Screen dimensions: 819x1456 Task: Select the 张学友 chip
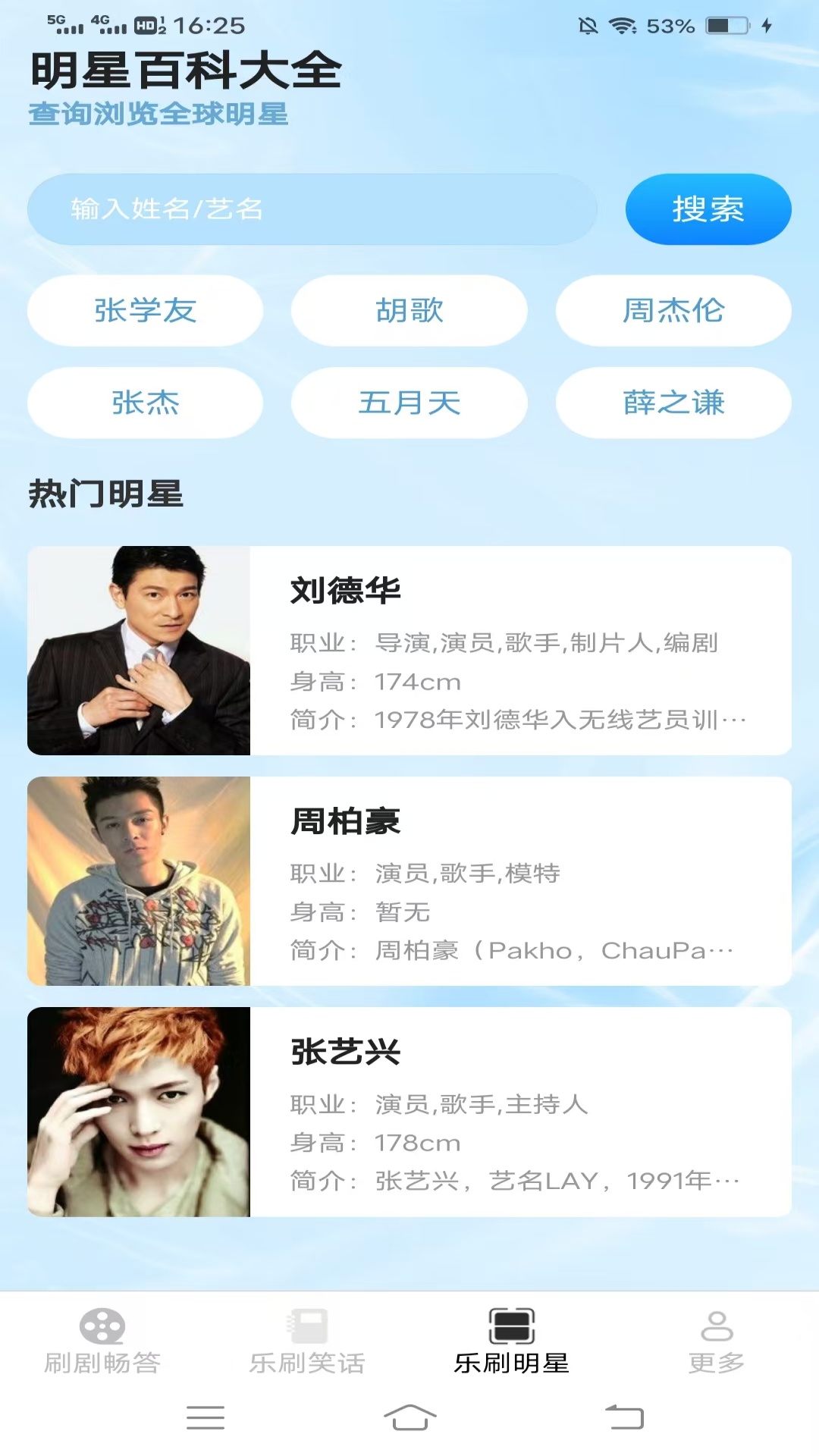pyautogui.click(x=145, y=311)
